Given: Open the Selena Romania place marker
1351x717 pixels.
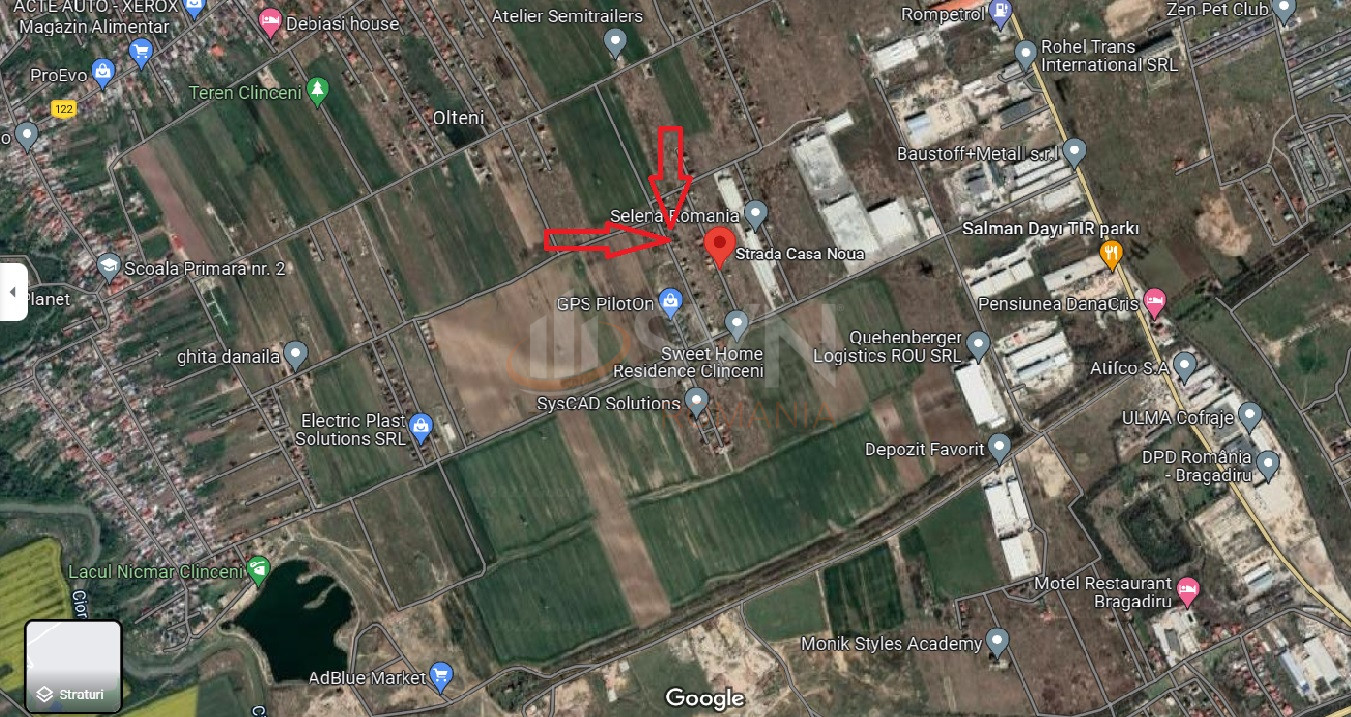Looking at the screenshot, I should pos(757,213).
